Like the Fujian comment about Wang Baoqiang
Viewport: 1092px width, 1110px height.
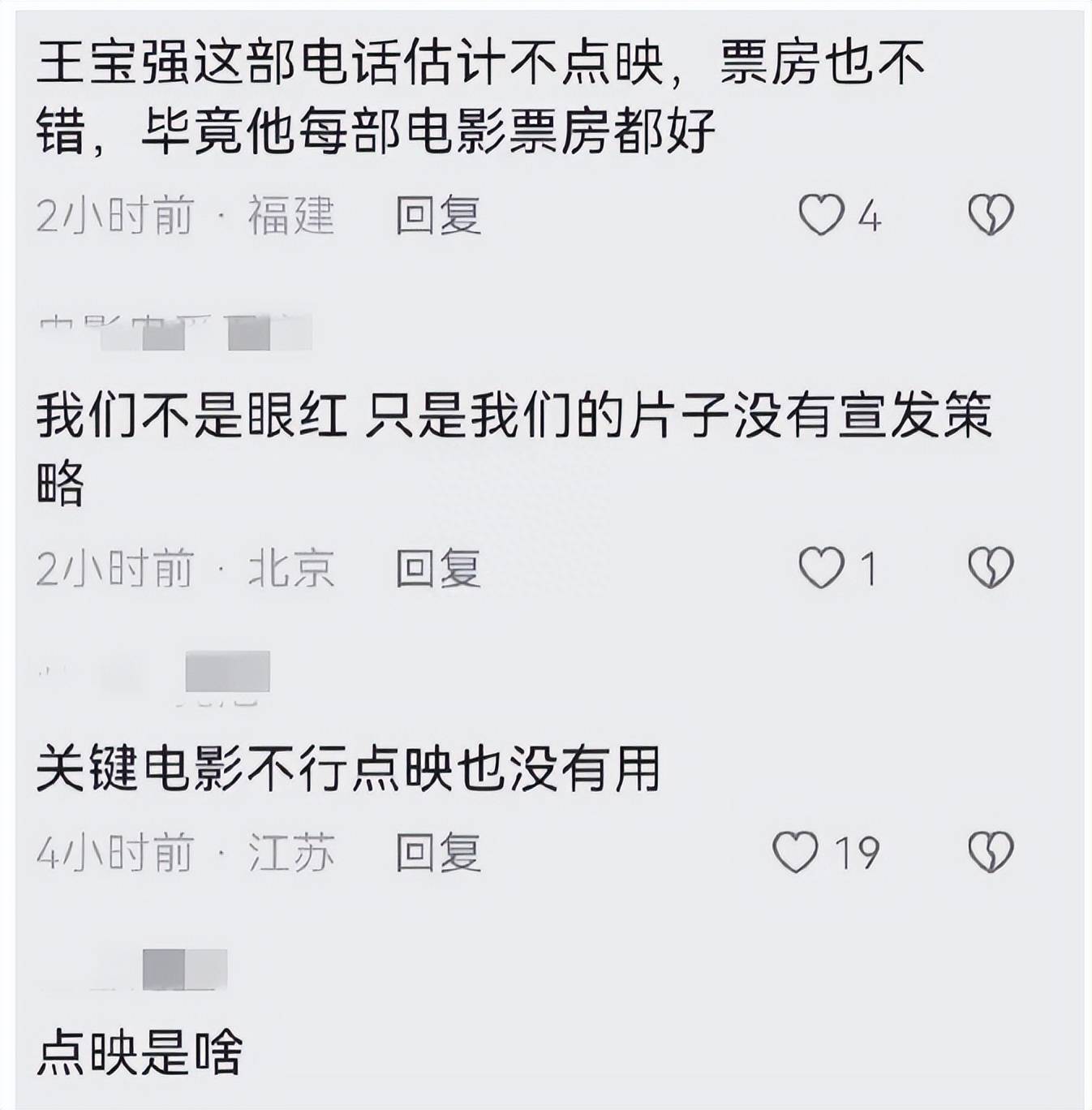pos(821,216)
